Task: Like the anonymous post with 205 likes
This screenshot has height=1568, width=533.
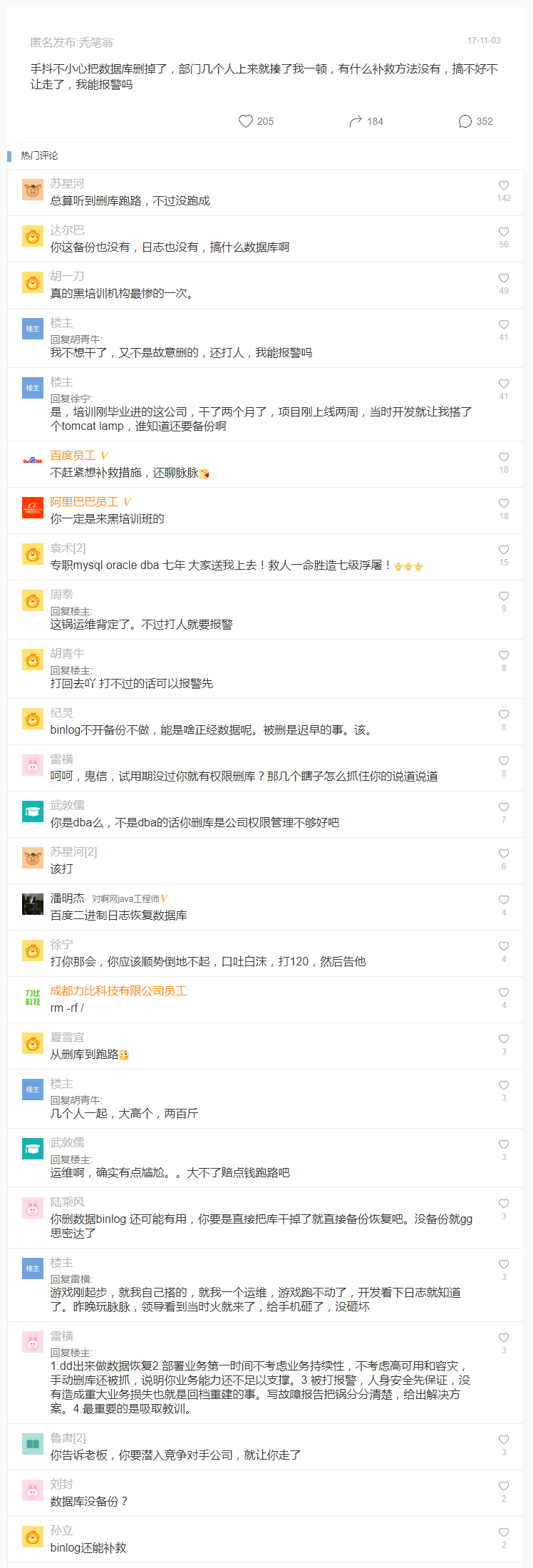Action: pyautogui.click(x=246, y=121)
